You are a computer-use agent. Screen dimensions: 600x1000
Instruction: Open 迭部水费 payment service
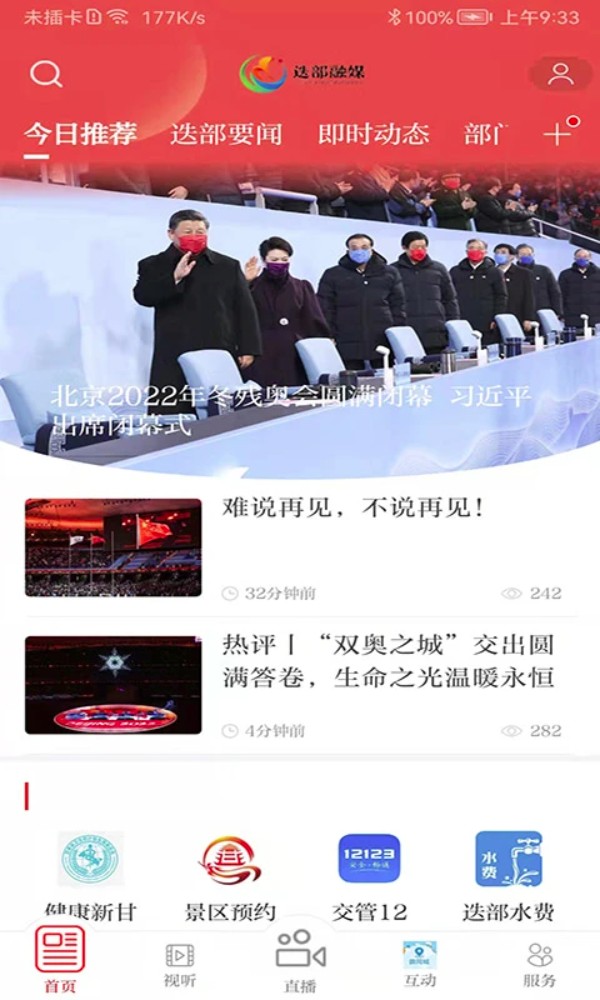(x=508, y=877)
